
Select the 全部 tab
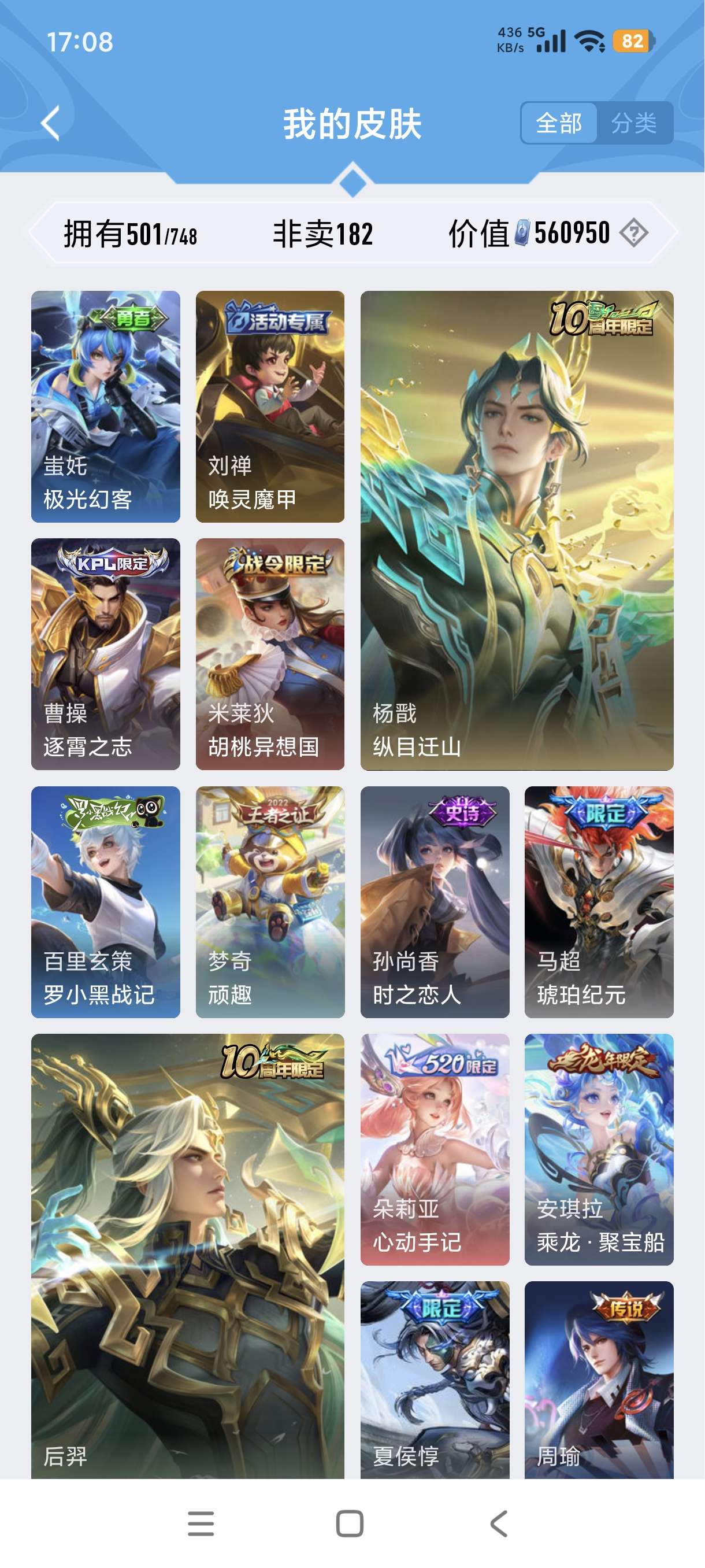pyautogui.click(x=558, y=124)
